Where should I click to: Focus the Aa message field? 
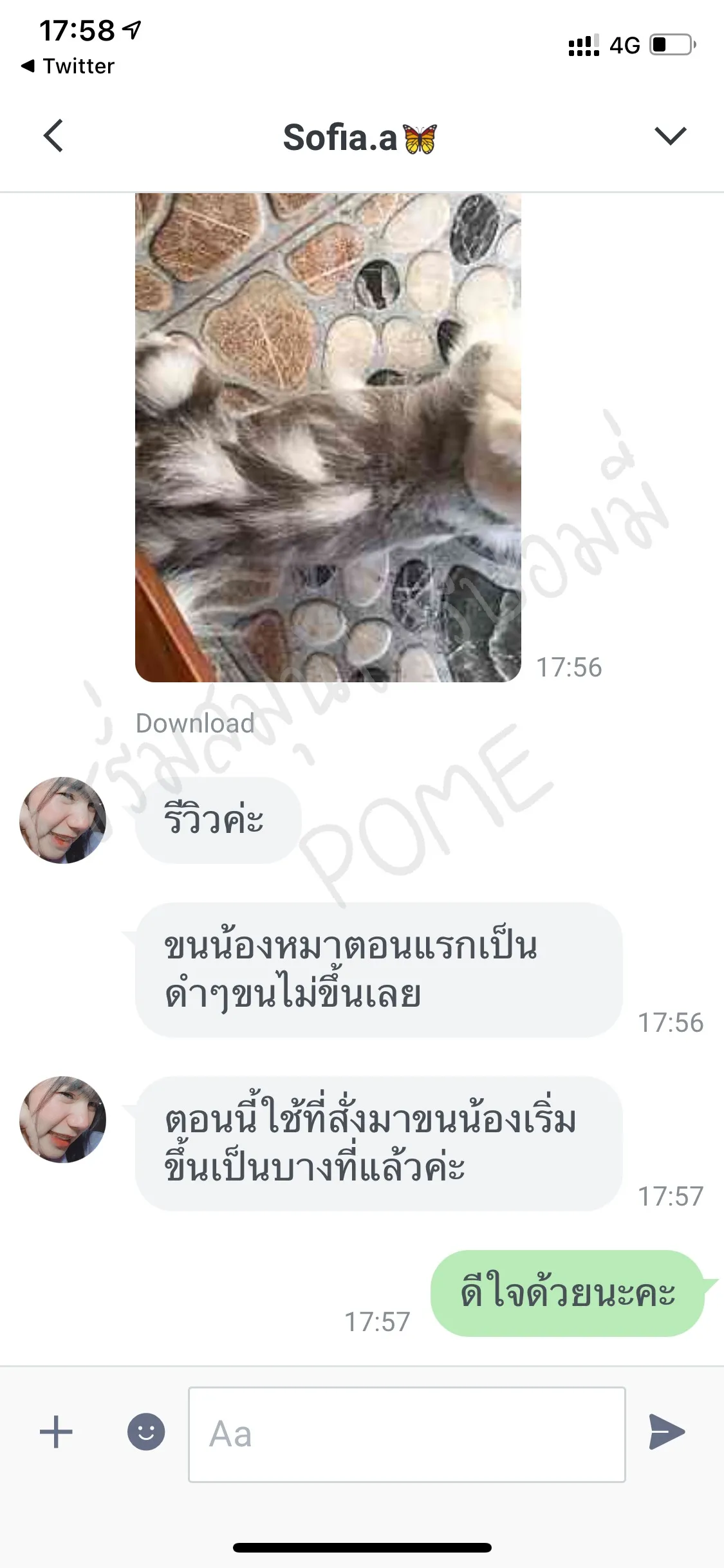click(407, 1434)
